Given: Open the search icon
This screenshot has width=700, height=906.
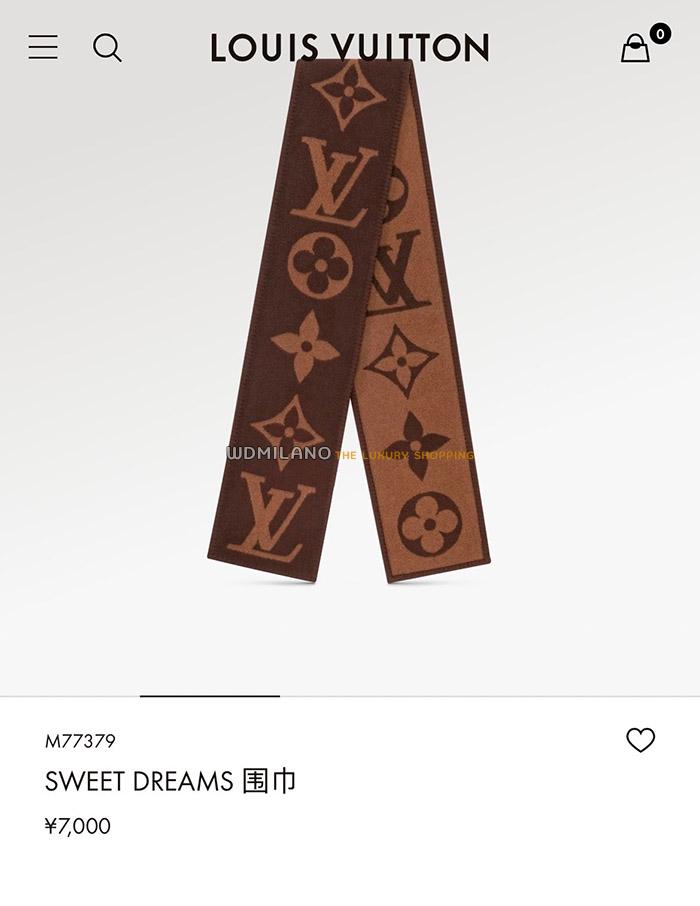Looking at the screenshot, I should click(107, 47).
